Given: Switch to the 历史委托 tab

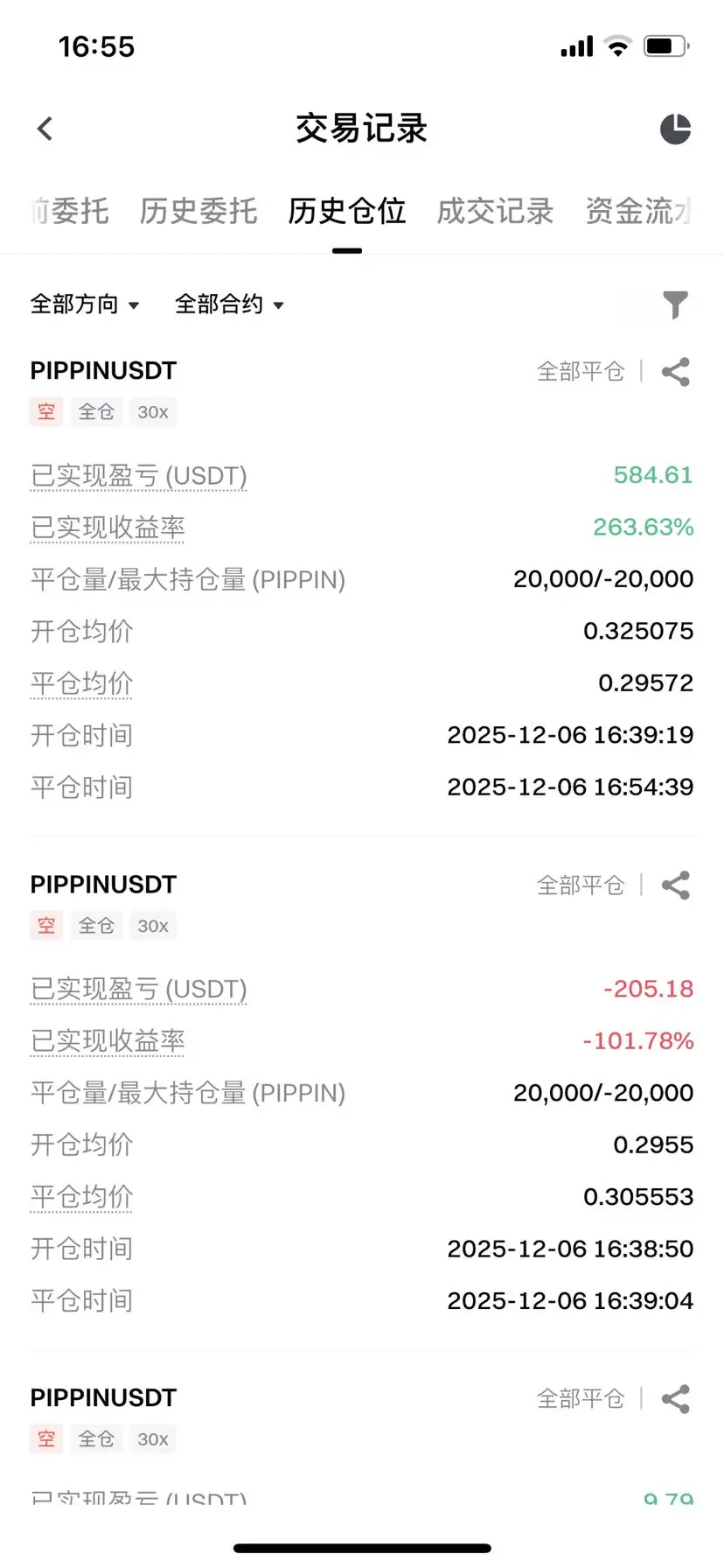Looking at the screenshot, I should [x=198, y=211].
